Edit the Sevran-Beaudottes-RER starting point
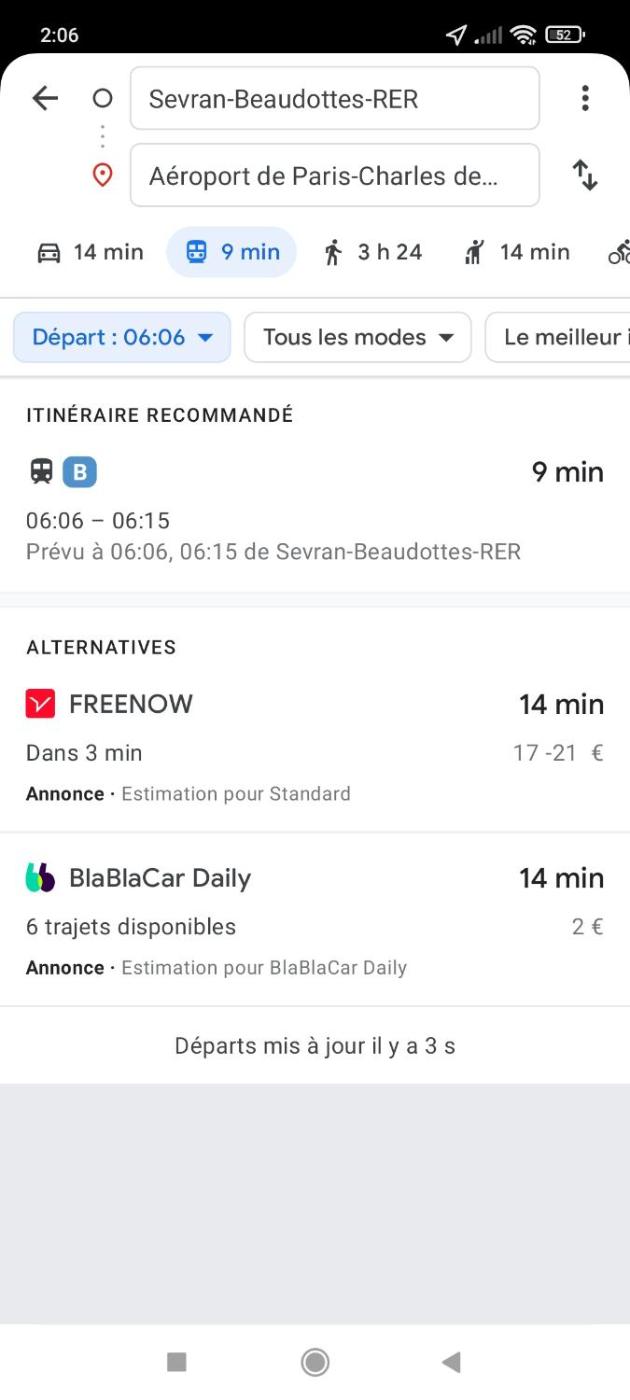 pos(334,99)
